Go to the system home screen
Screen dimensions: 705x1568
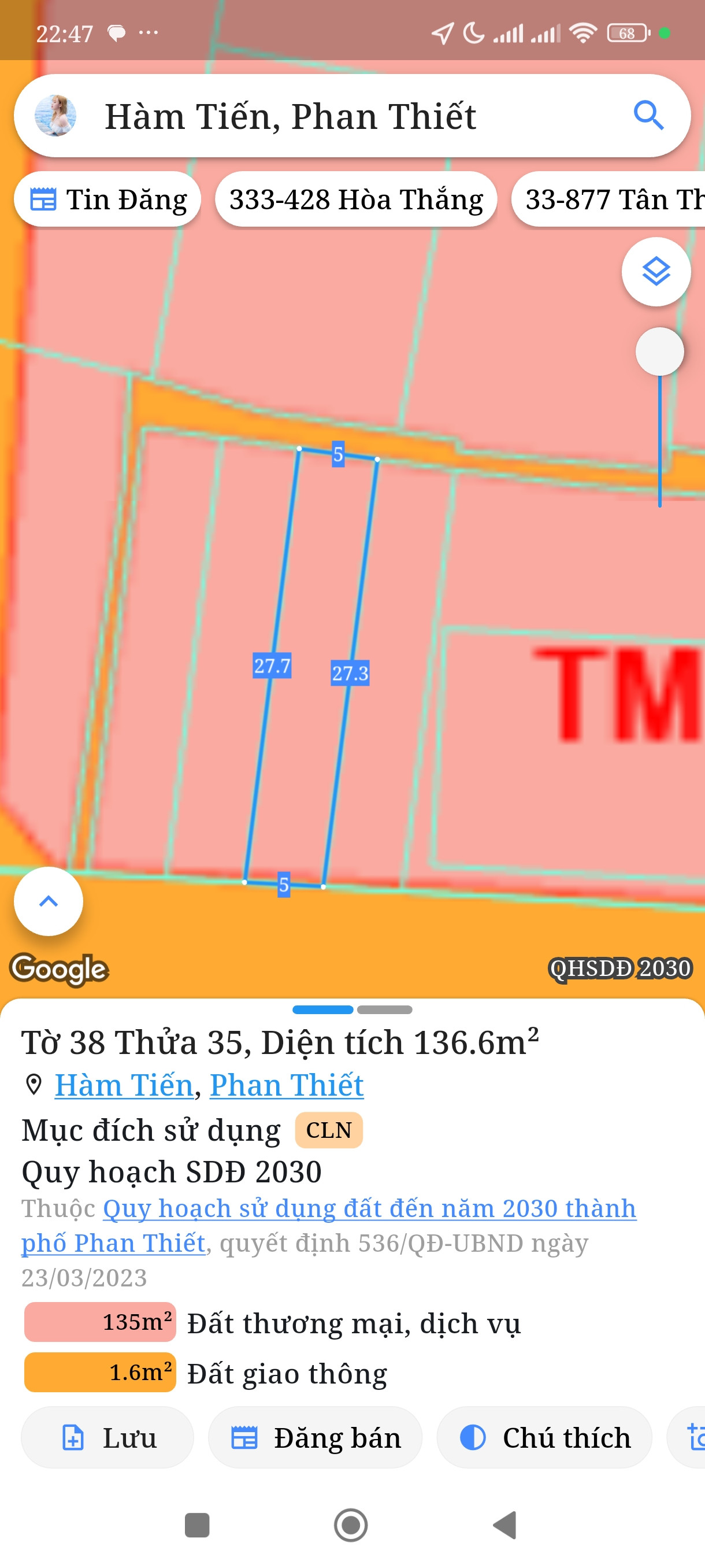click(351, 1525)
